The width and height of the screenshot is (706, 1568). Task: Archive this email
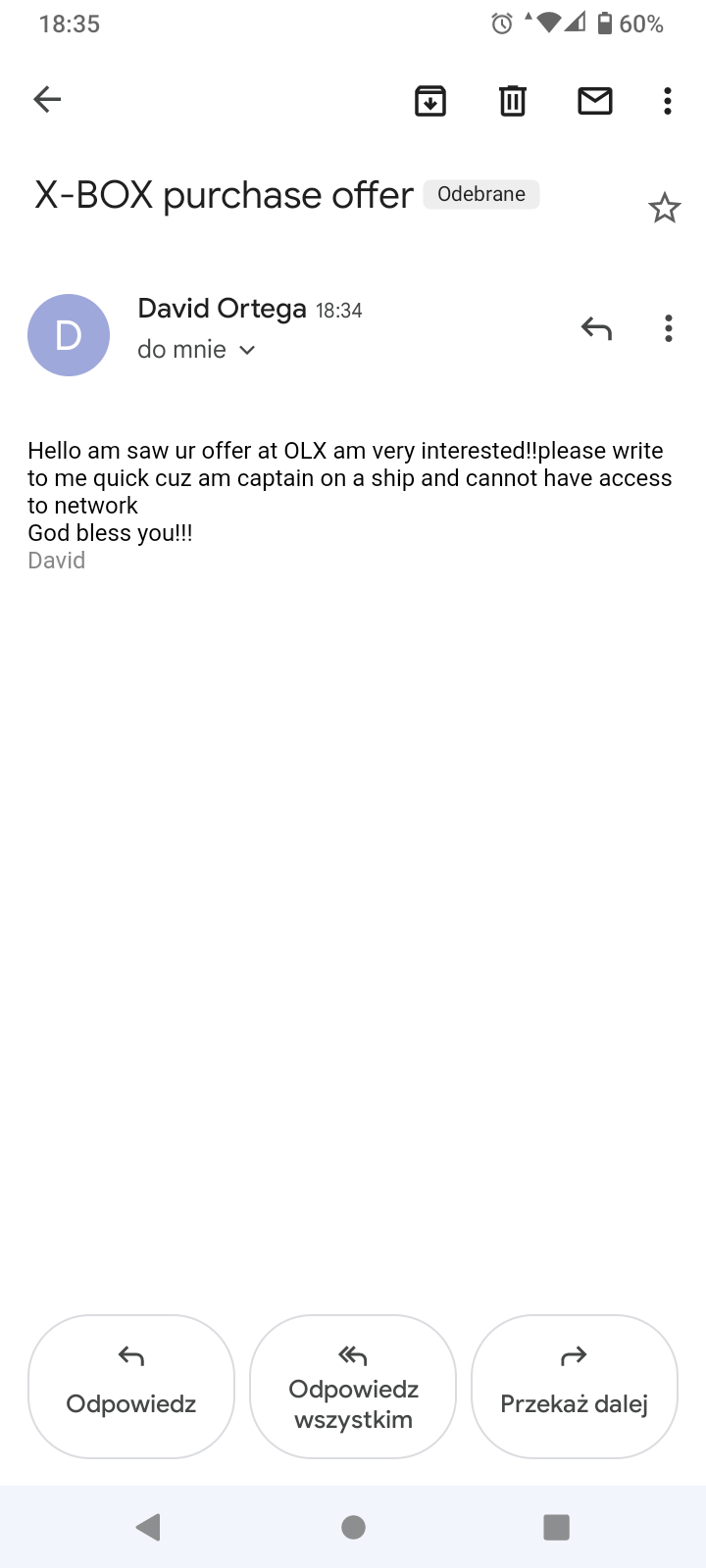[x=430, y=100]
